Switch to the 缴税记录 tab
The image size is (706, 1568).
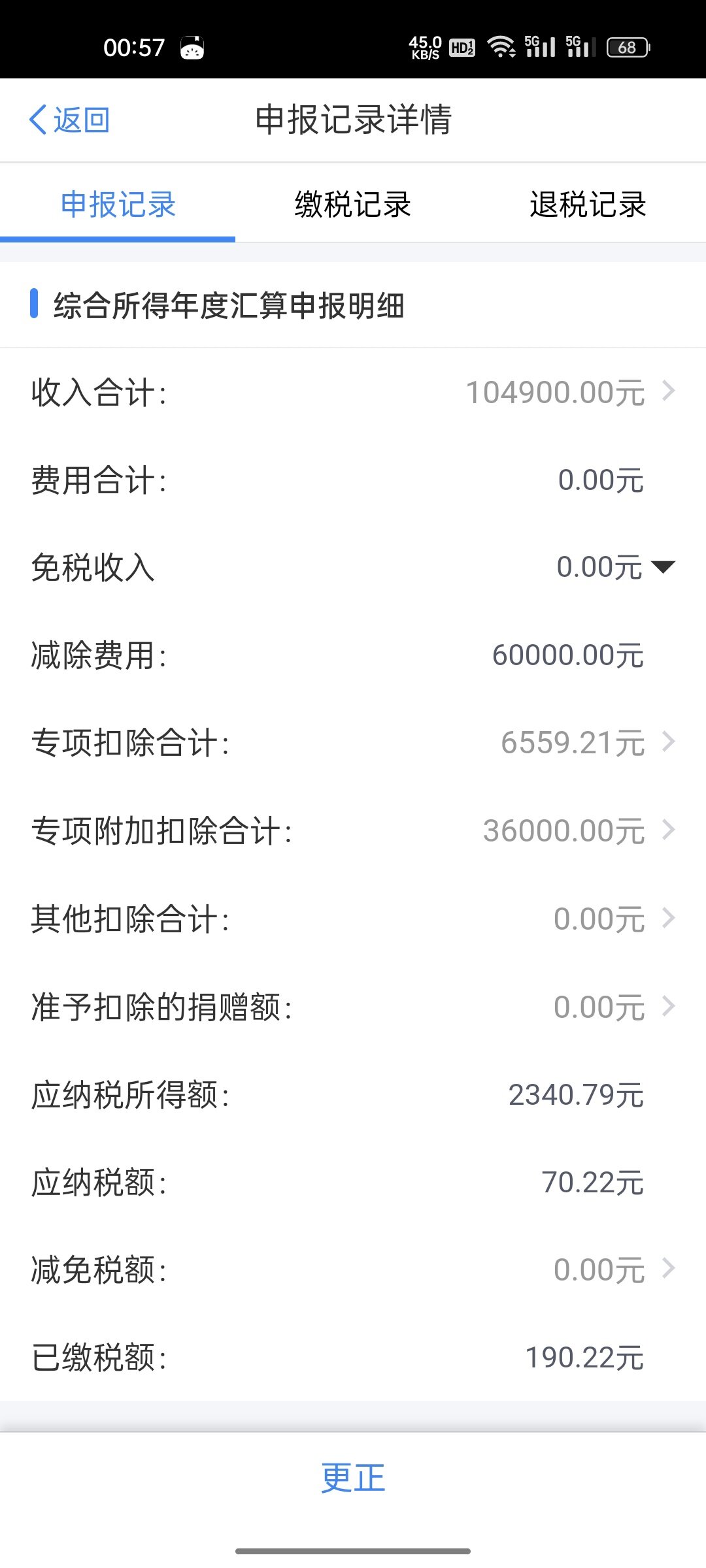(x=352, y=204)
